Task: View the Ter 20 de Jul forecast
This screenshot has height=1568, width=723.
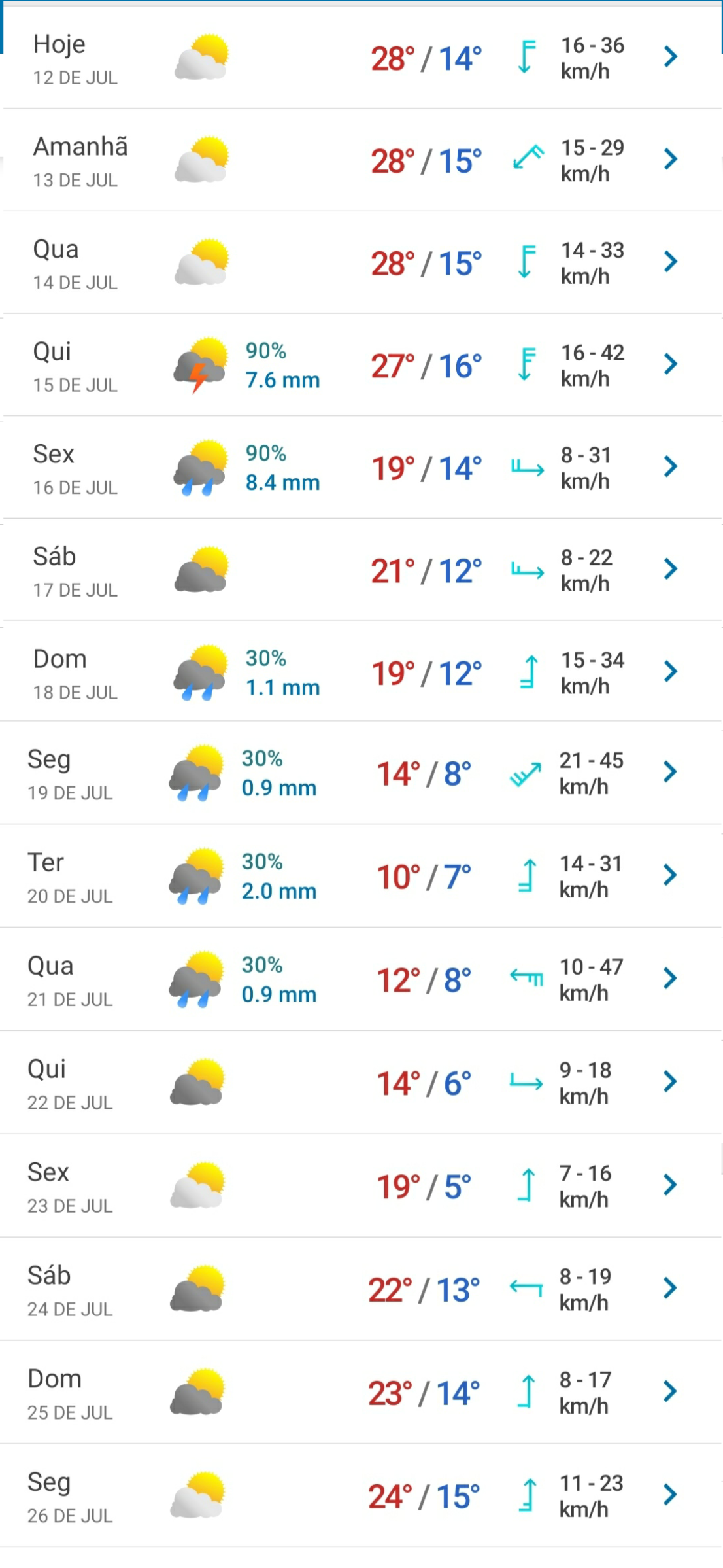Action: point(361,876)
